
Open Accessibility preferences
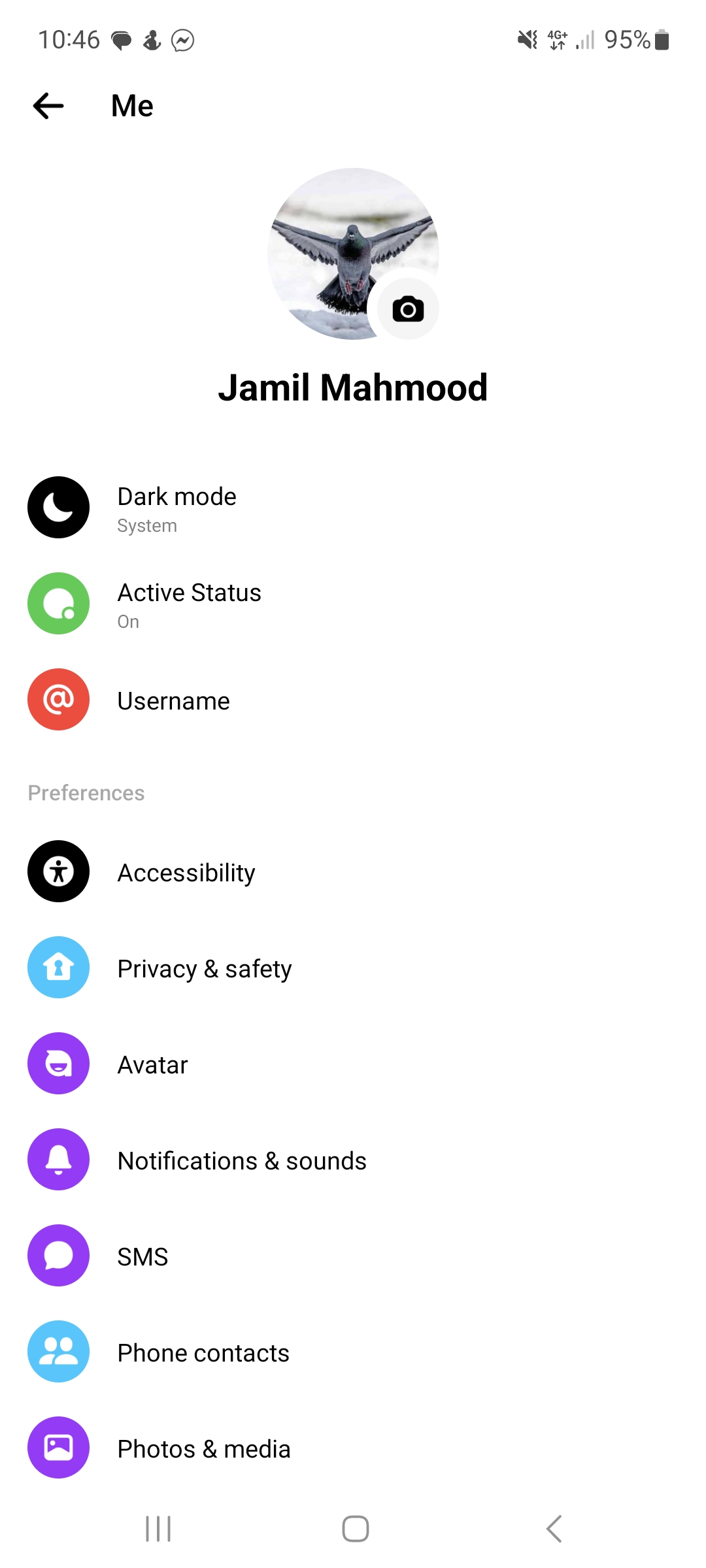tap(186, 872)
